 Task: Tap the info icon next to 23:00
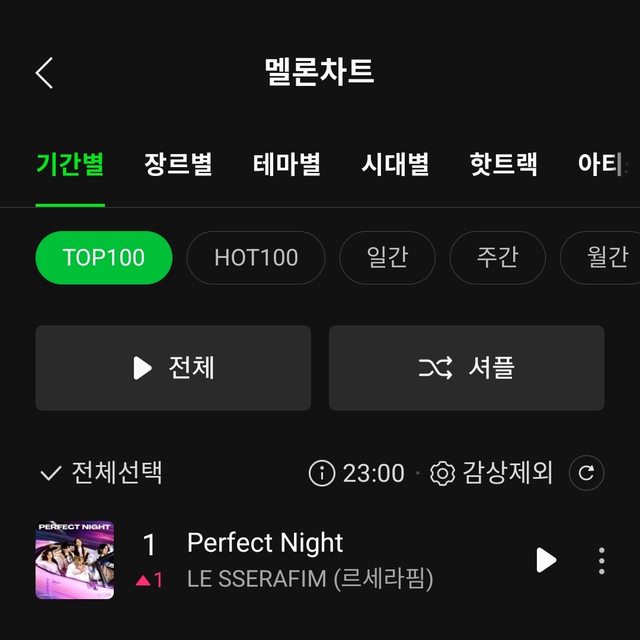322,473
